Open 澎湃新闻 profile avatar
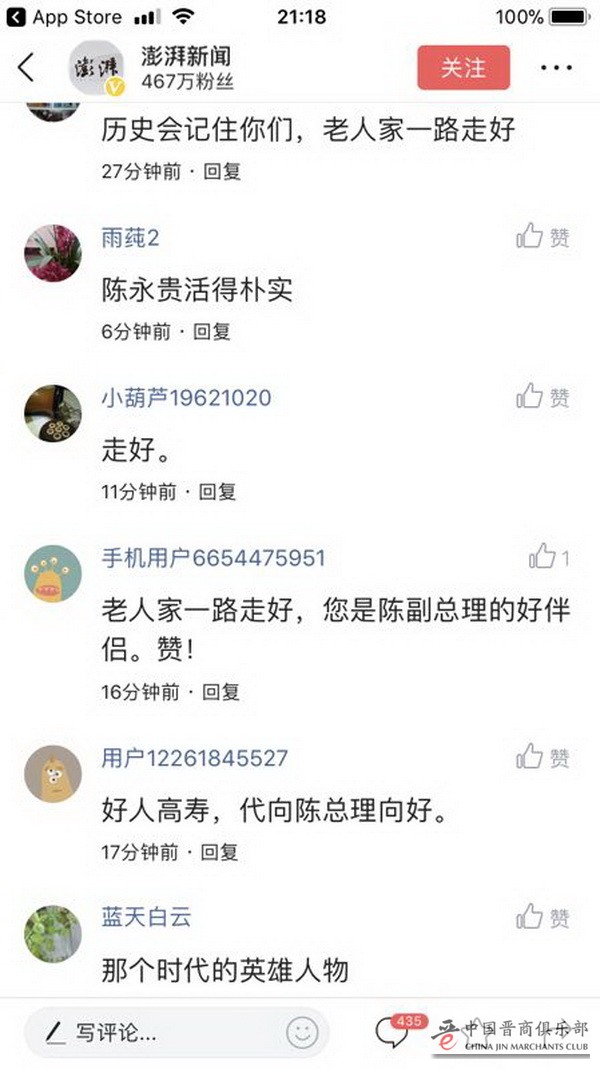Screen dimensions: 600x1069 tap(98, 67)
